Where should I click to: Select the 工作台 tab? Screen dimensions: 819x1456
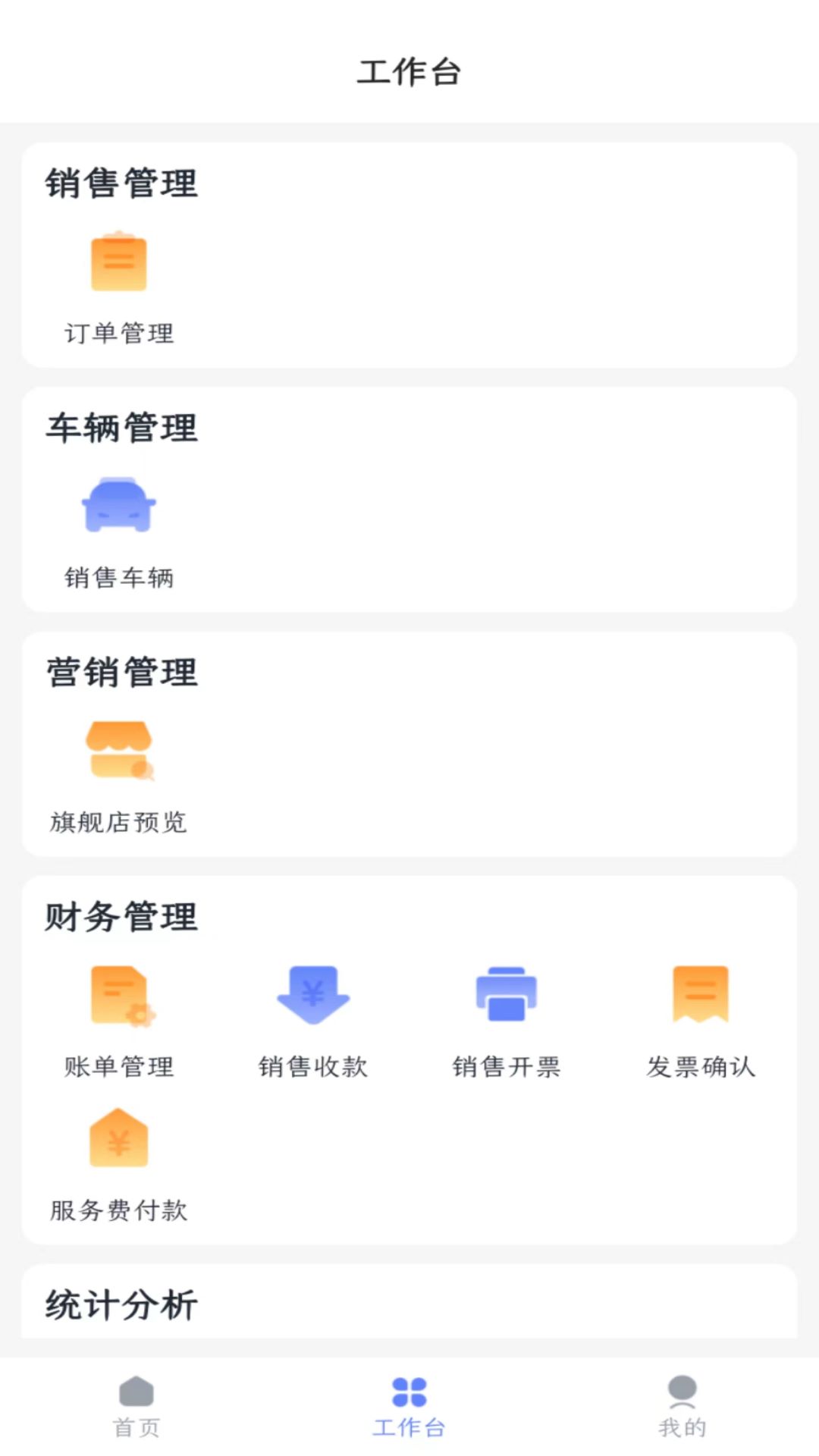[x=409, y=1406]
